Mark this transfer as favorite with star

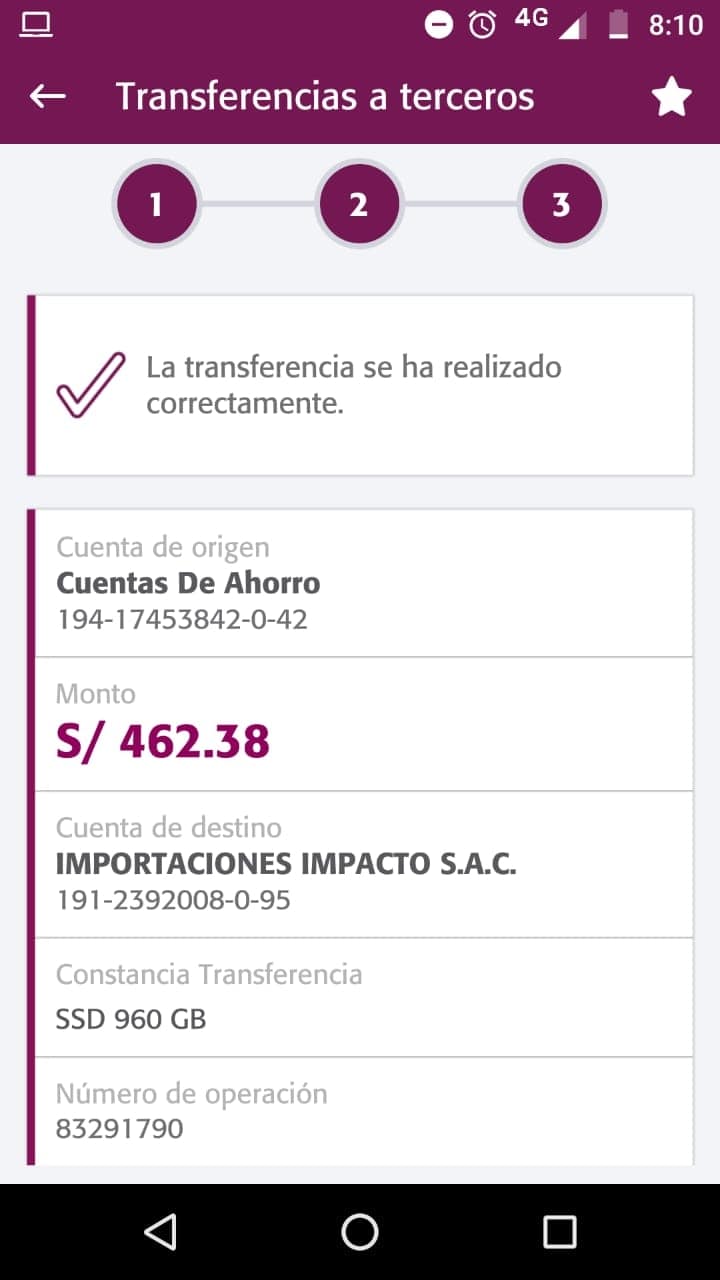(x=671, y=98)
